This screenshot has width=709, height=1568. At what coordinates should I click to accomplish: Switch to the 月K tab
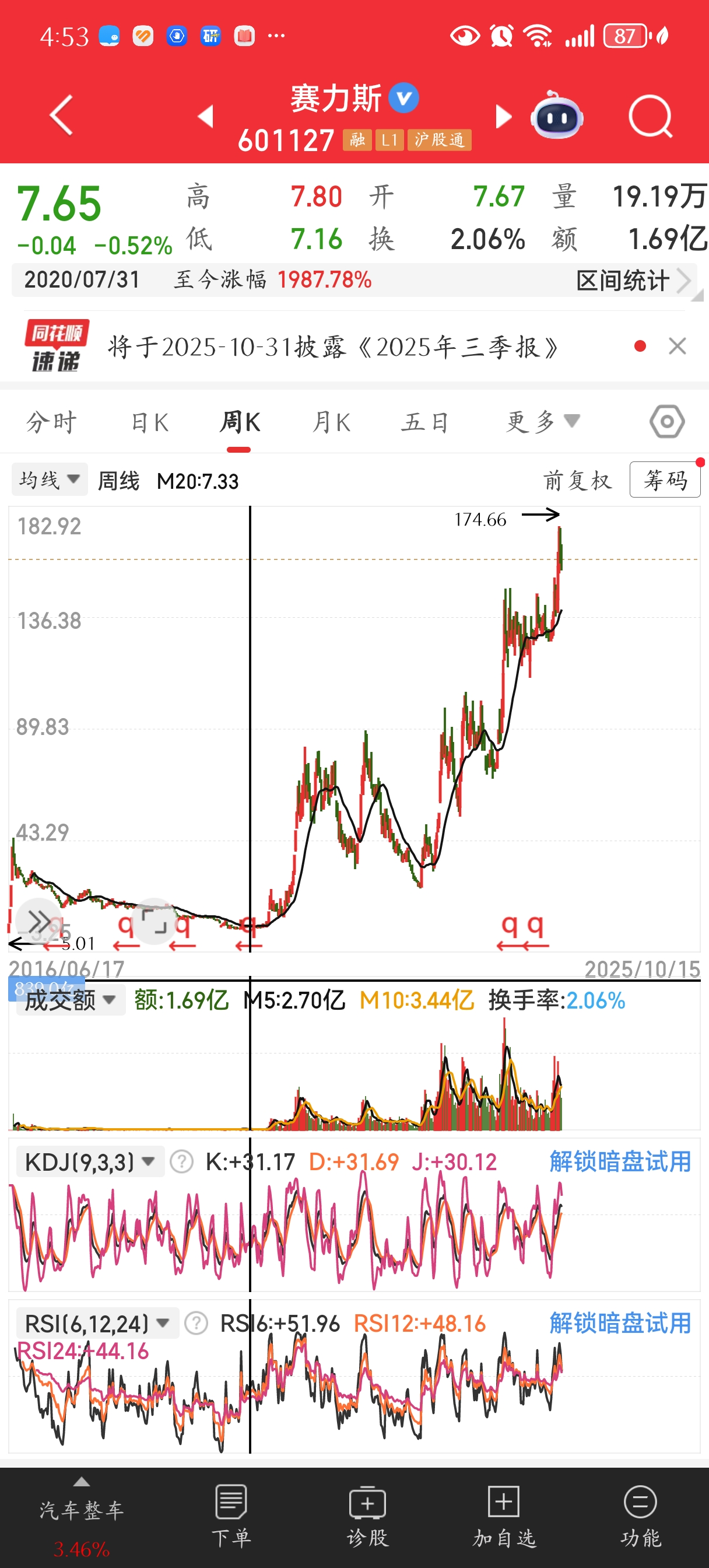coord(331,422)
